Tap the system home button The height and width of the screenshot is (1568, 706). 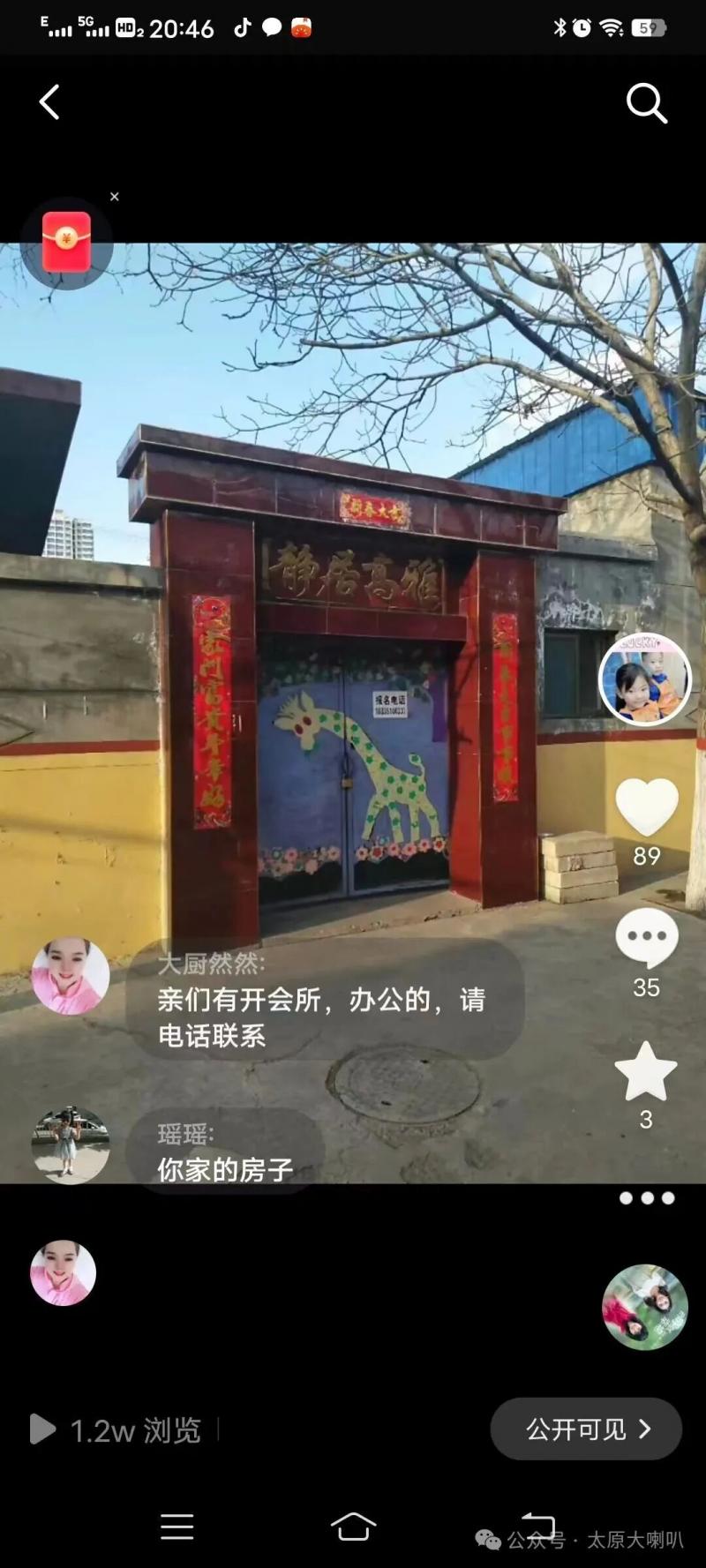click(353, 1526)
